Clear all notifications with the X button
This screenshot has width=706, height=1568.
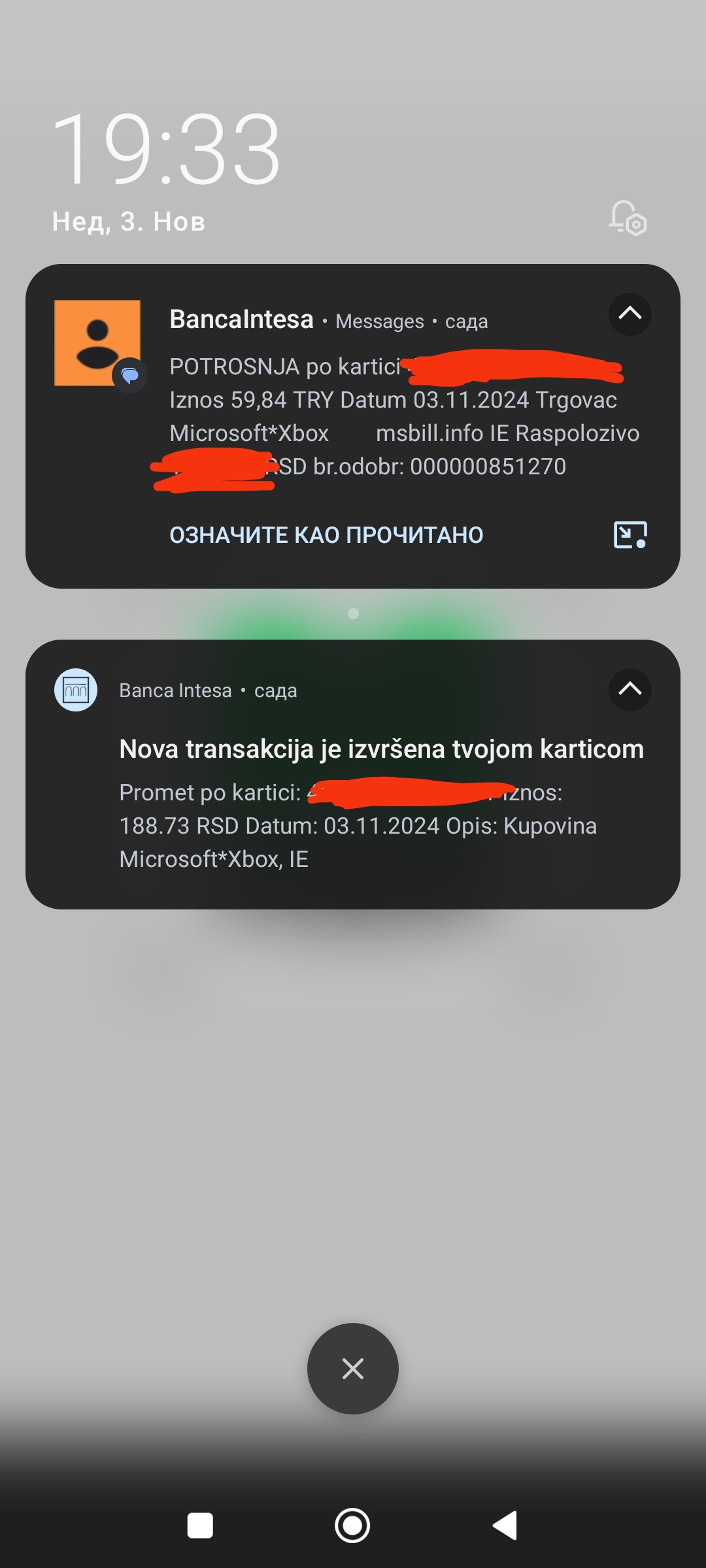pos(353,1368)
